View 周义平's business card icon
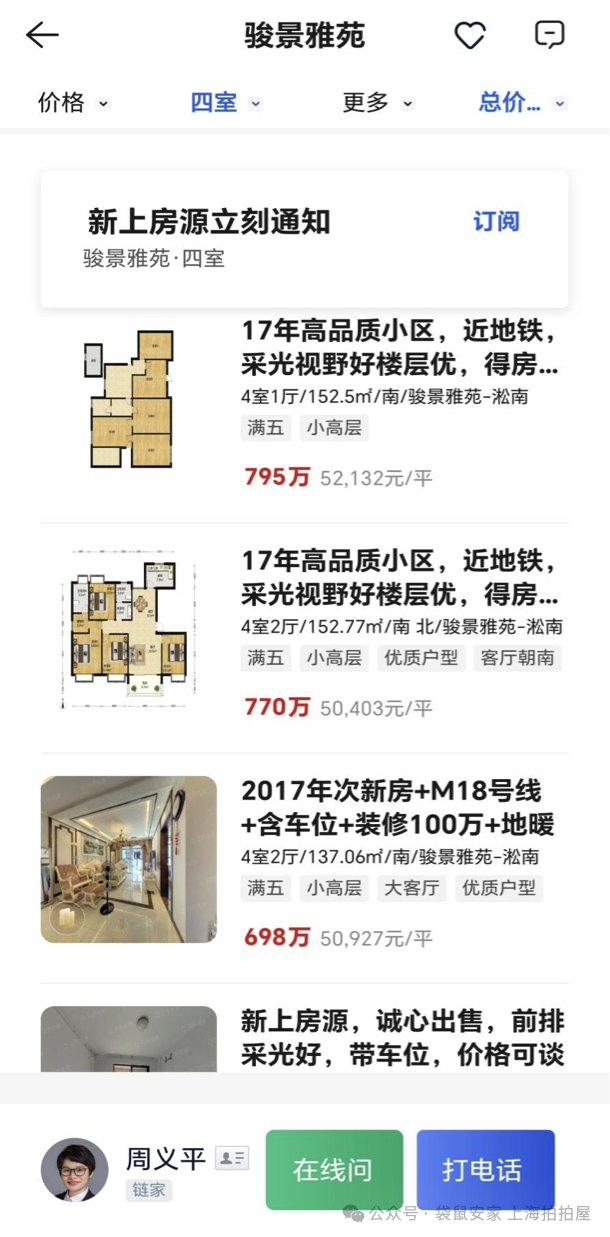The width and height of the screenshot is (610, 1237). click(232, 1159)
